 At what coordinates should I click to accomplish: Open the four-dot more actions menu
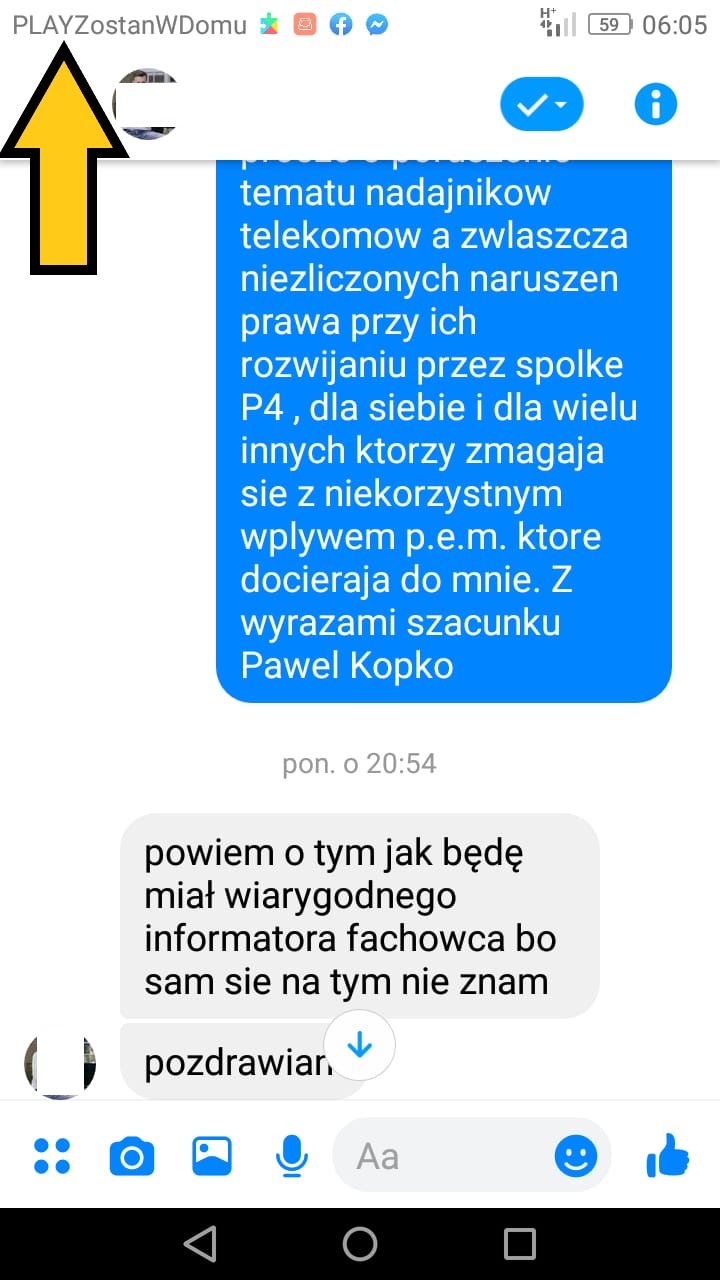coord(52,1157)
